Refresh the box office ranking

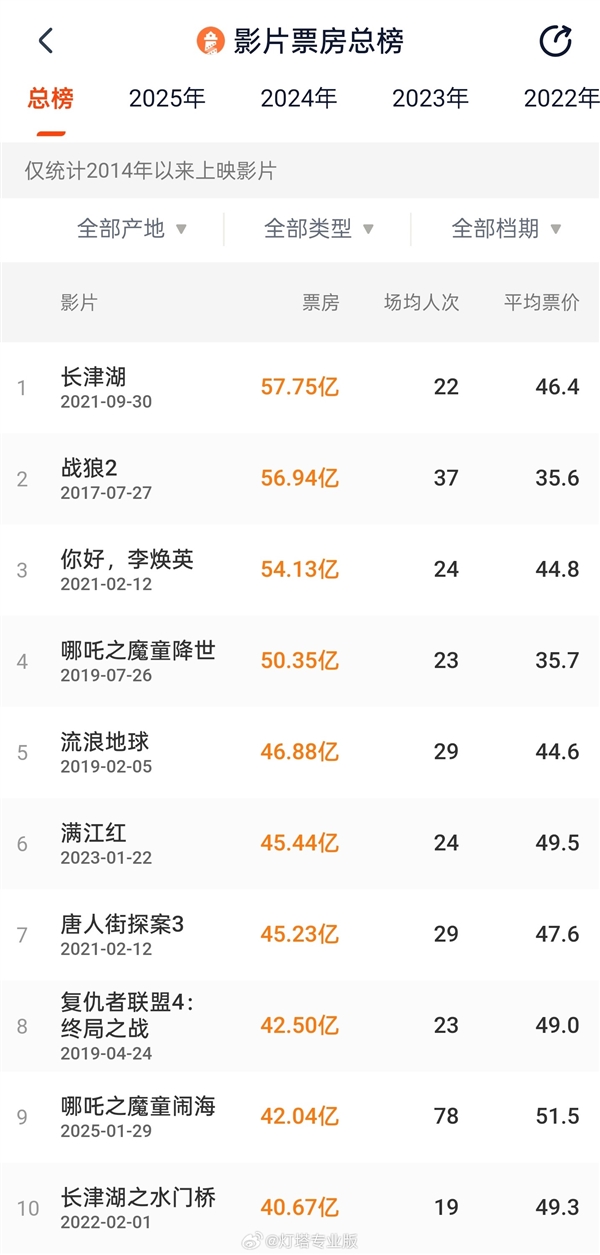pos(555,41)
